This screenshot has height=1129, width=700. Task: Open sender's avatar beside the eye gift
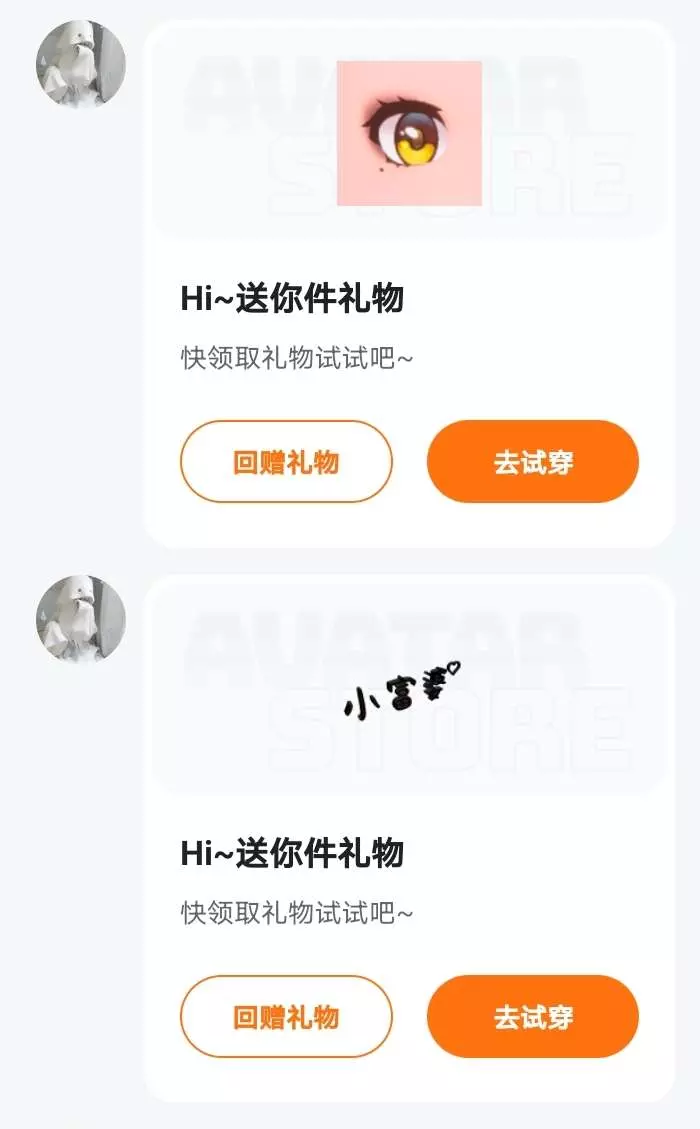[81, 64]
